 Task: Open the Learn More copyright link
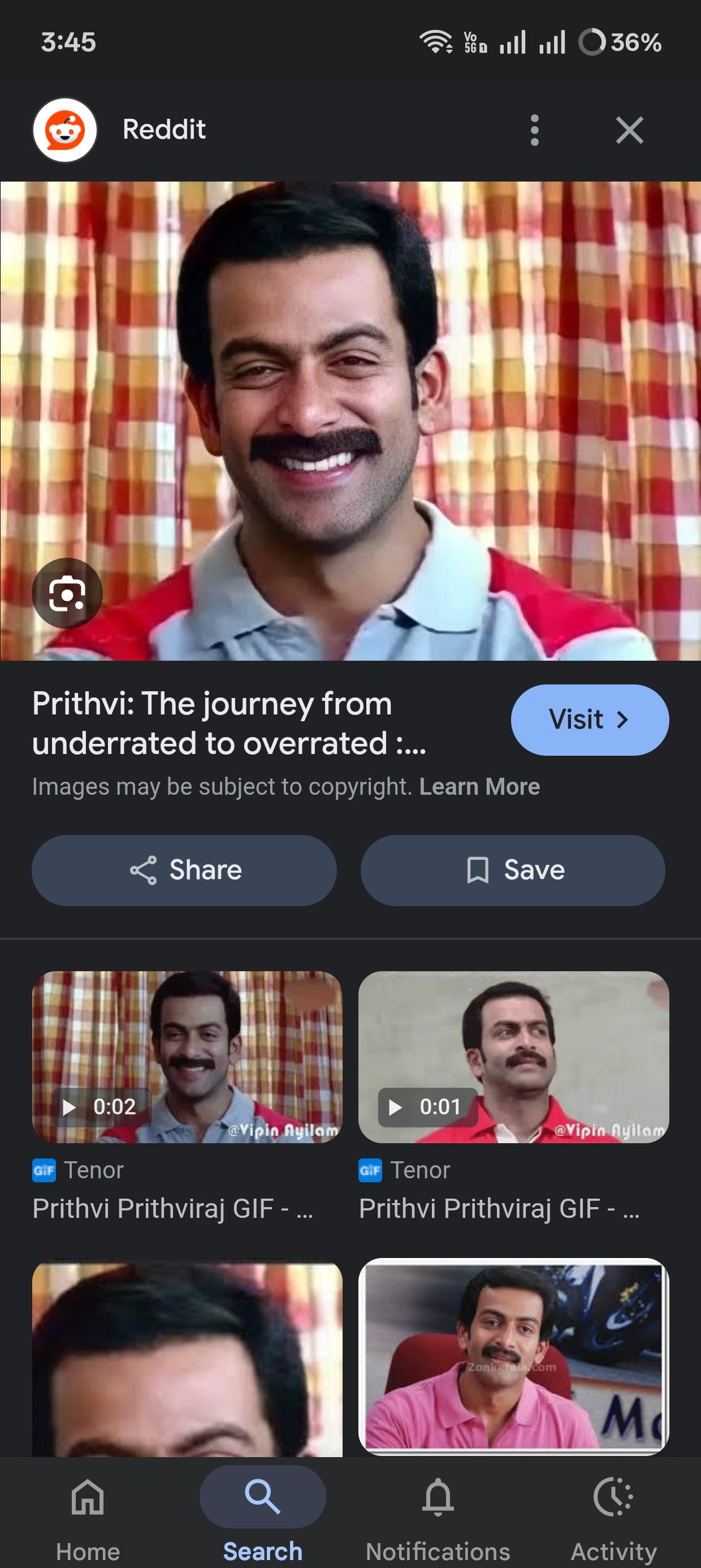click(x=479, y=787)
